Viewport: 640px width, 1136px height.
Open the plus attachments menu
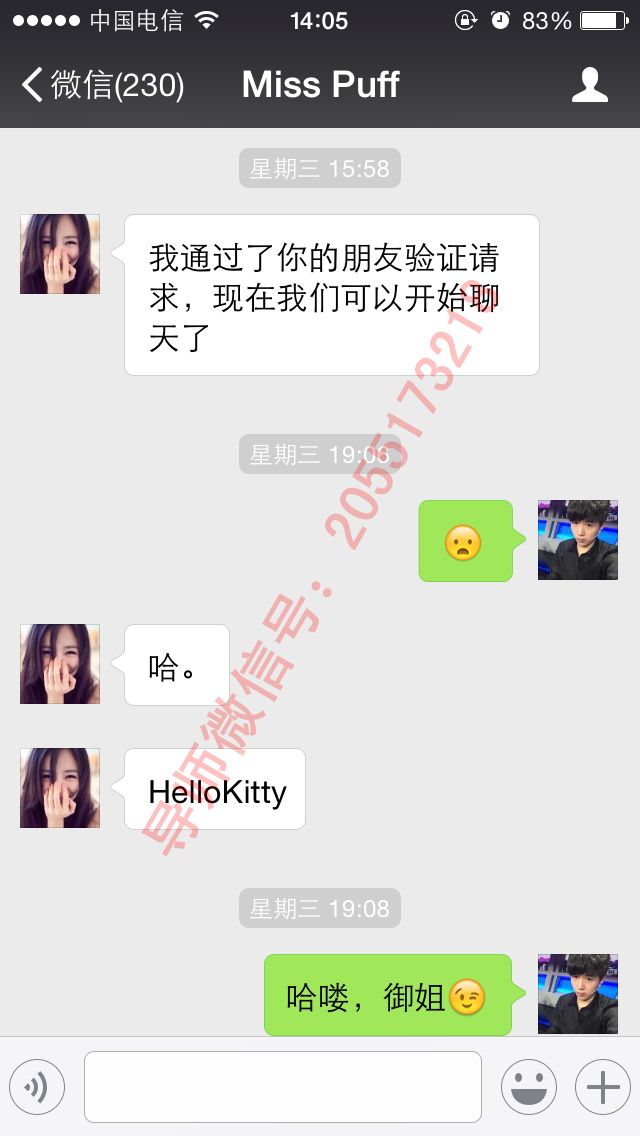[602, 1087]
